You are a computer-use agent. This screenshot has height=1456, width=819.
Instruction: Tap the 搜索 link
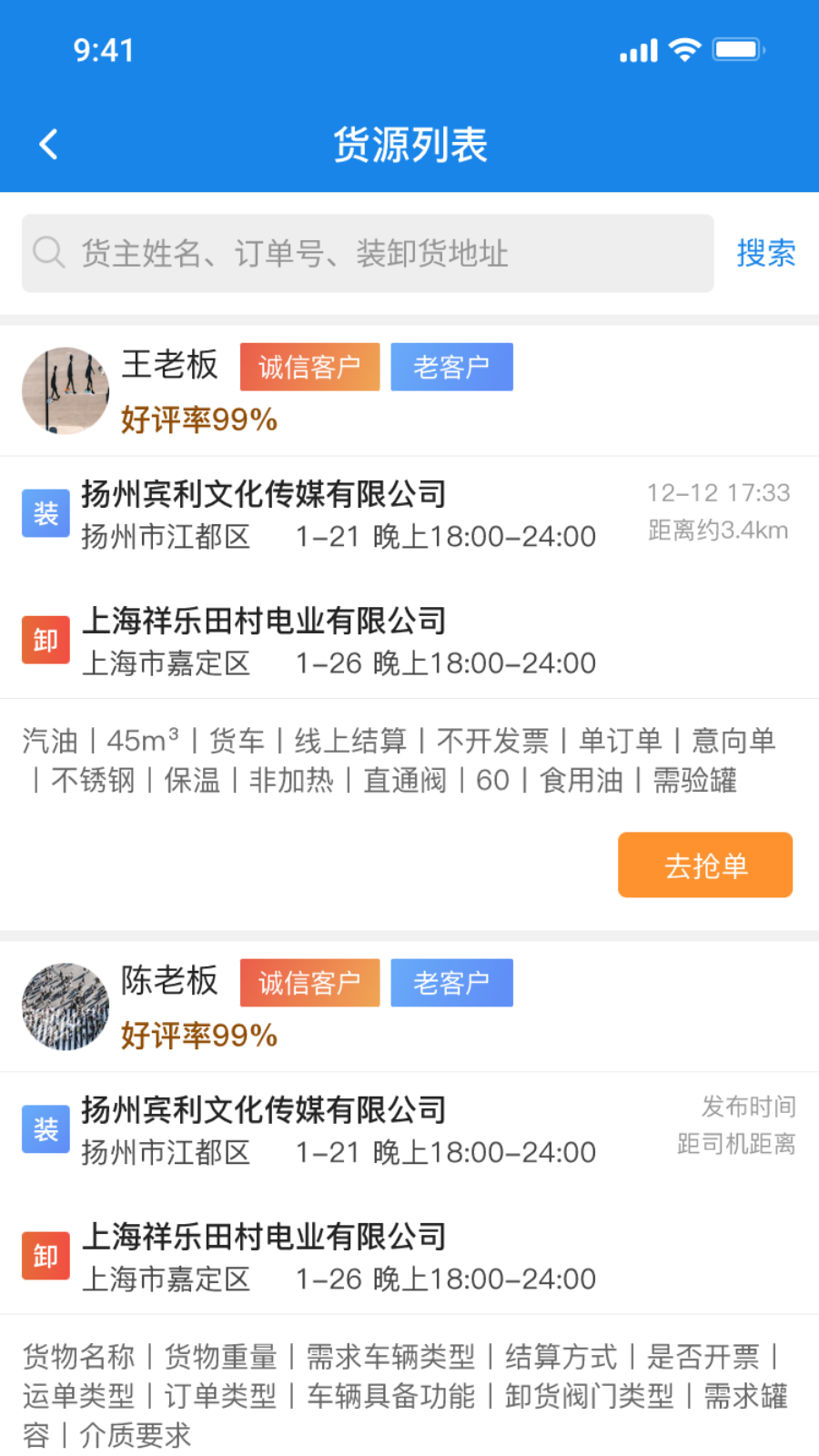765,253
